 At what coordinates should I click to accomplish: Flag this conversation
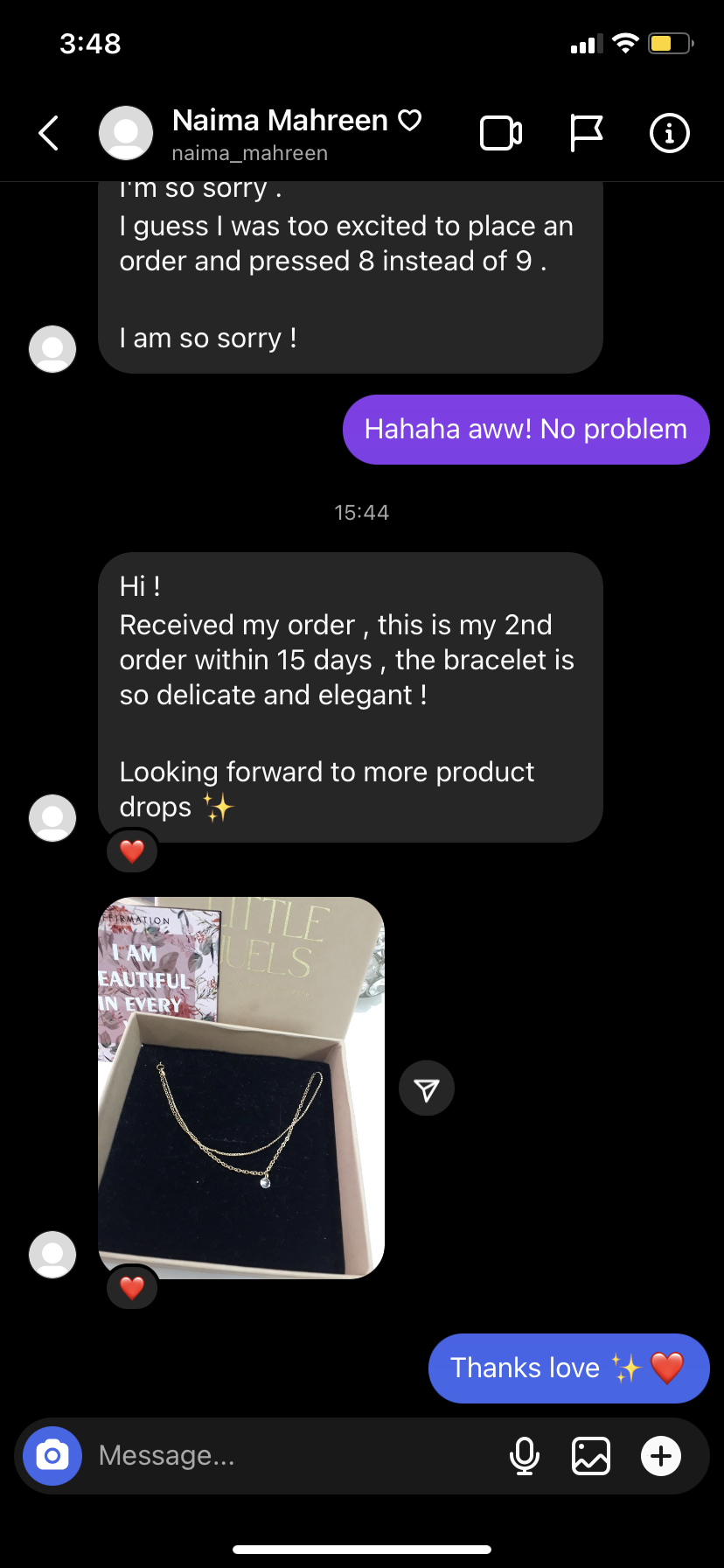586,133
